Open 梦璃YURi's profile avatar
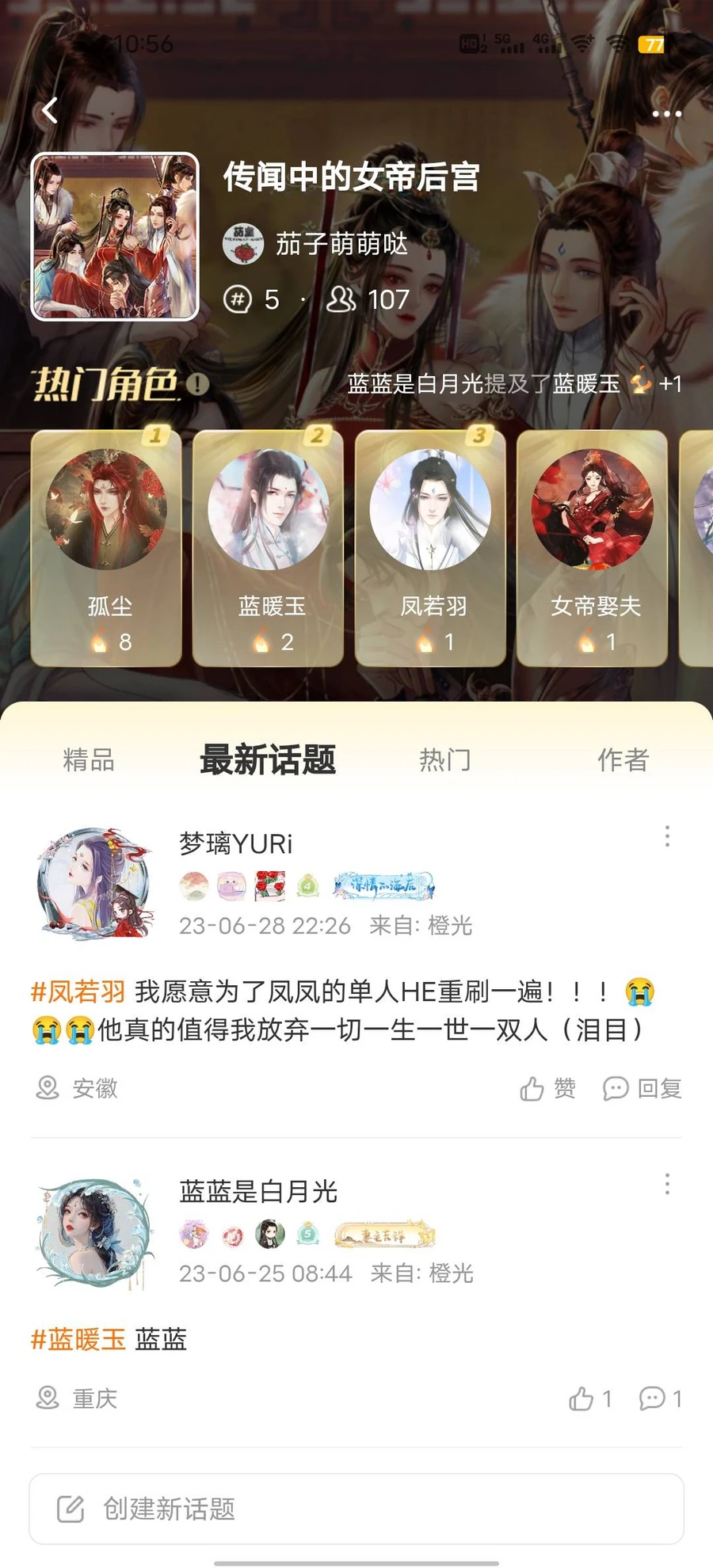The width and height of the screenshot is (713, 1568). click(x=95, y=884)
